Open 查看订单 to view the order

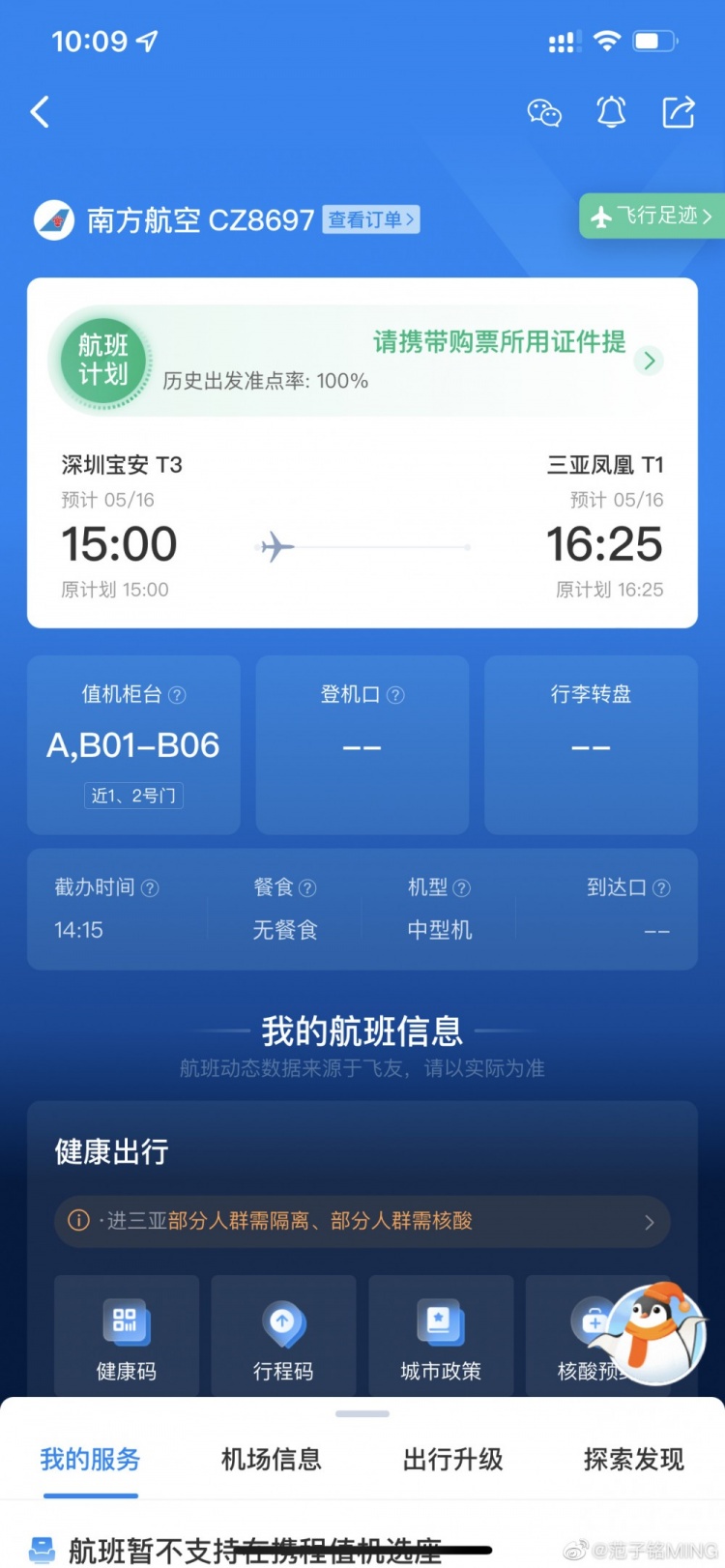[x=370, y=219]
